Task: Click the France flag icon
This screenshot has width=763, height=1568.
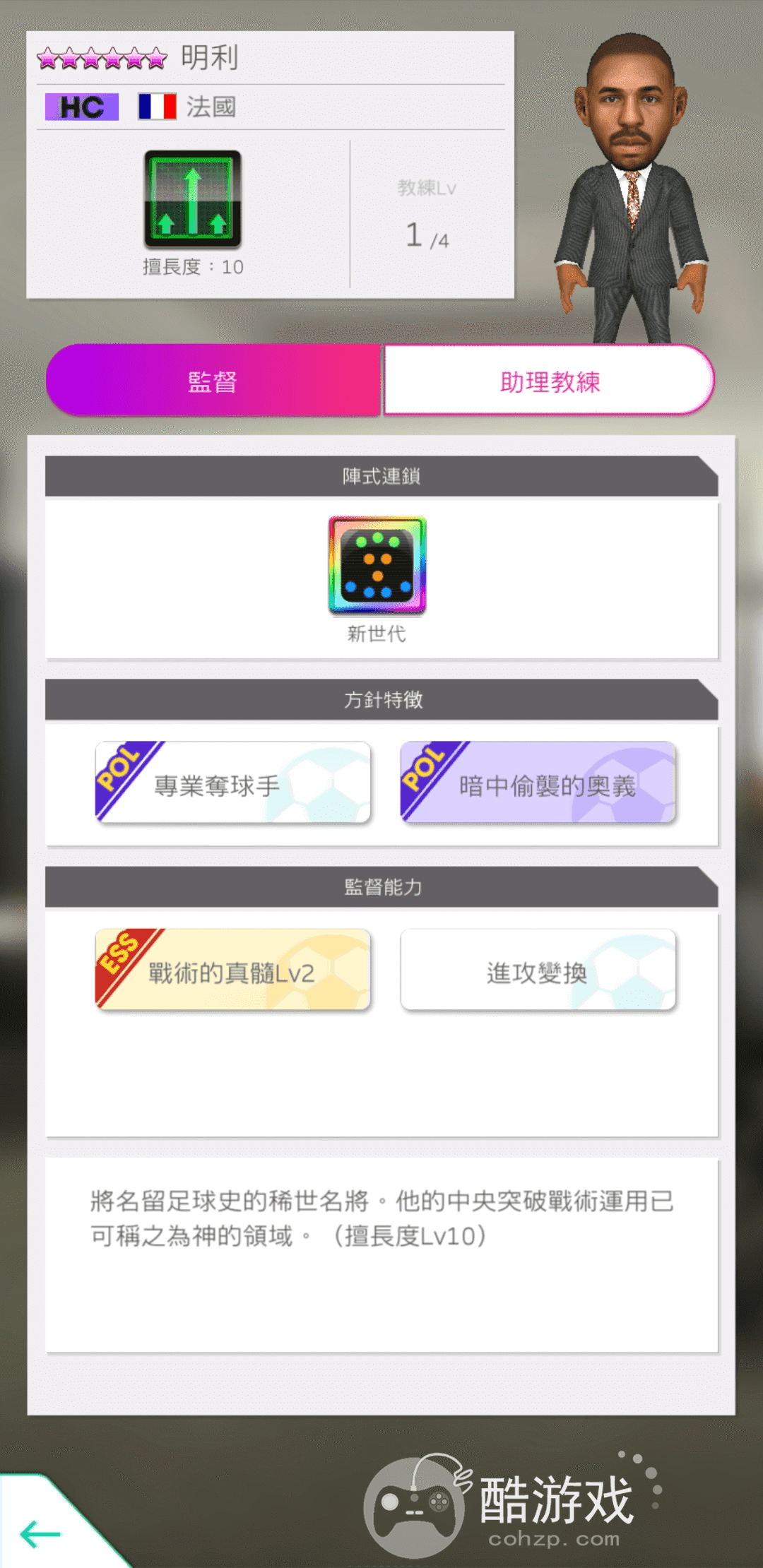Action: [x=157, y=107]
